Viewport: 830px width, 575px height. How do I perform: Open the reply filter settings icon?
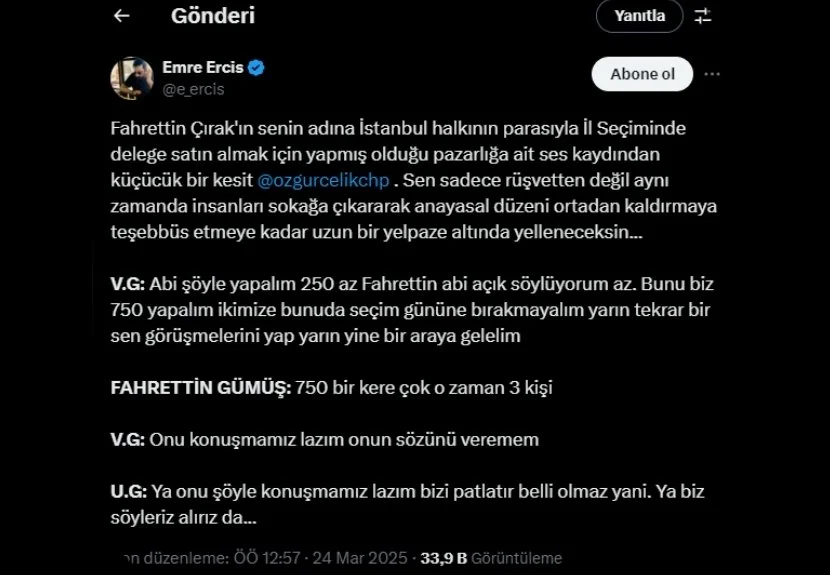click(x=703, y=16)
